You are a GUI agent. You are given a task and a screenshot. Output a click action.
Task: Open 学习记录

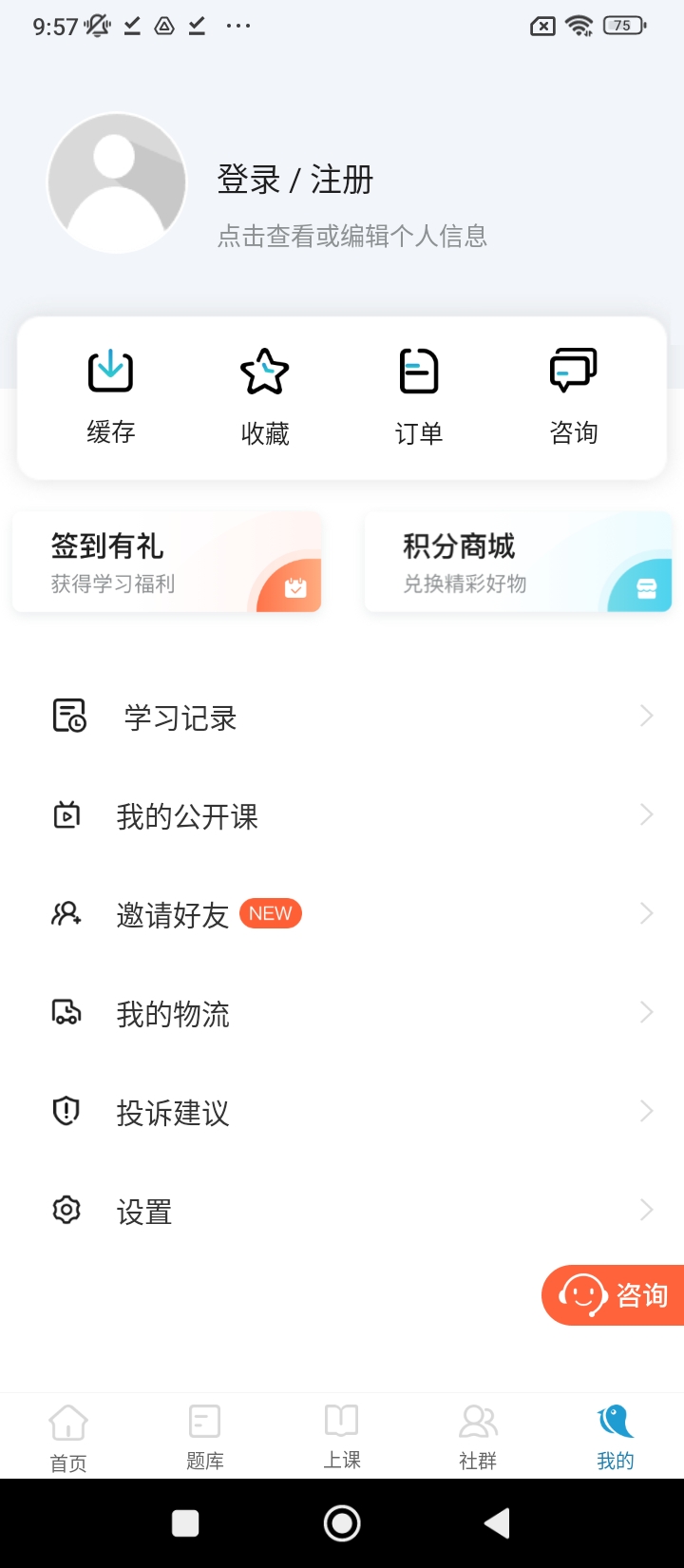342,717
